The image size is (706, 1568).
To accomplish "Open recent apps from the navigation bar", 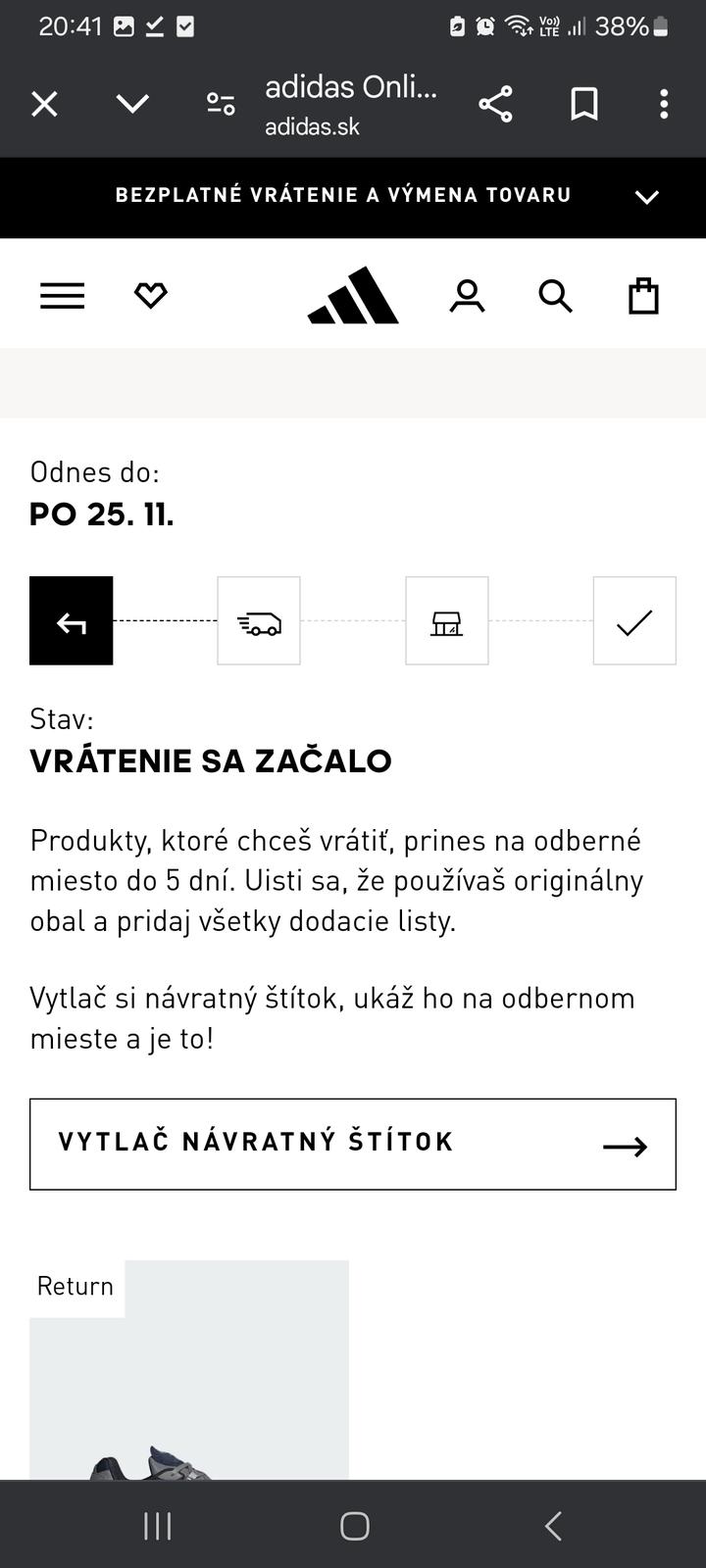I will pyautogui.click(x=157, y=1525).
